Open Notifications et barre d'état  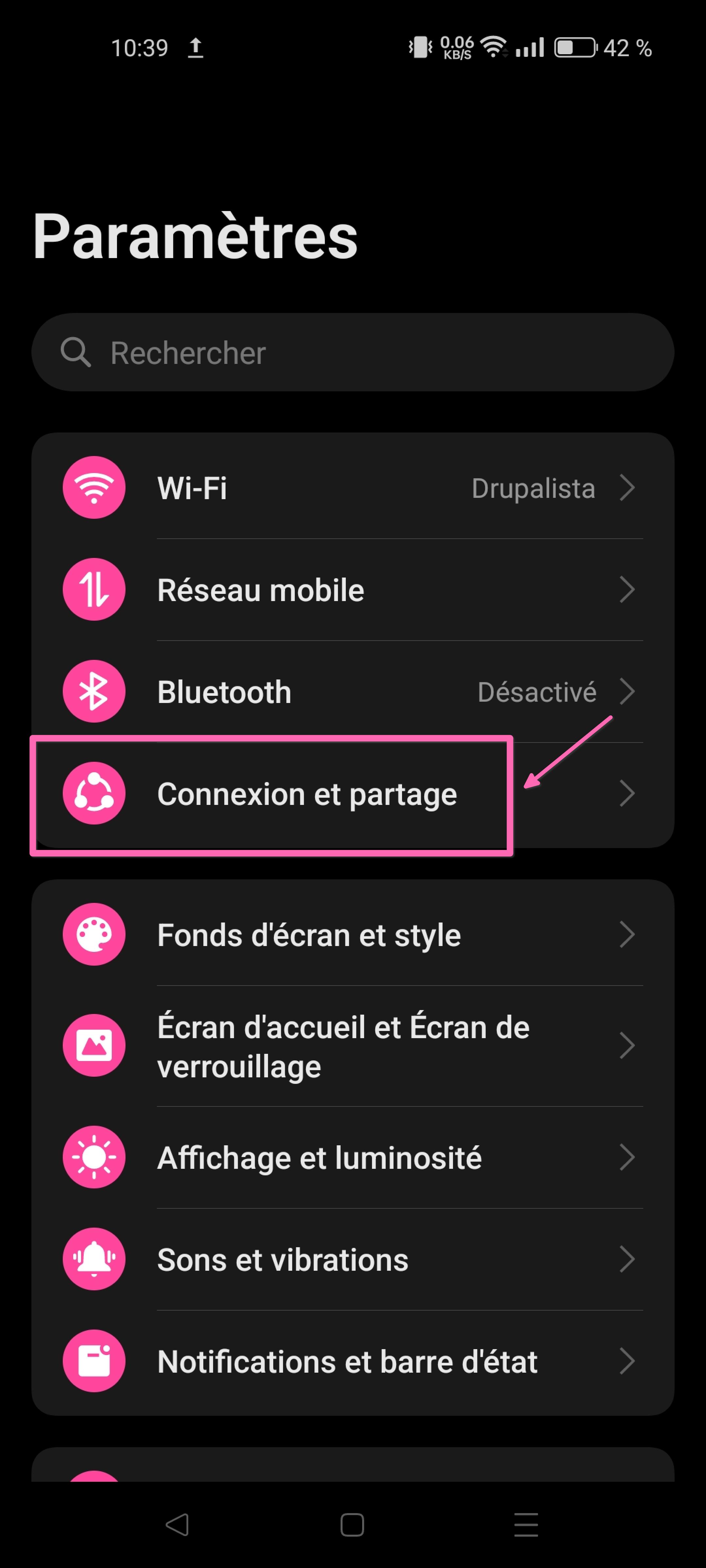point(352,1362)
